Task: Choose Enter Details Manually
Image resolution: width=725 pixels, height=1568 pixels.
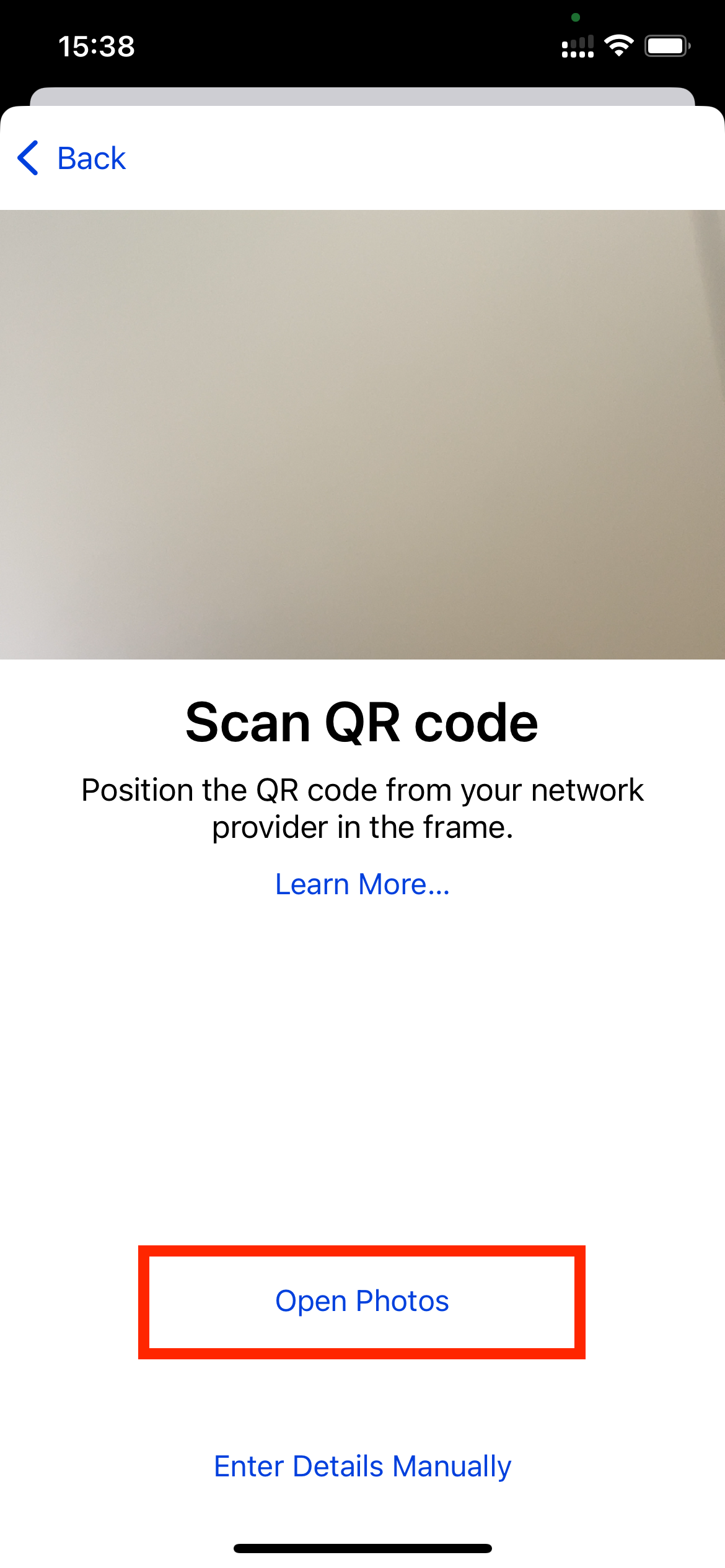Action: click(x=362, y=1466)
